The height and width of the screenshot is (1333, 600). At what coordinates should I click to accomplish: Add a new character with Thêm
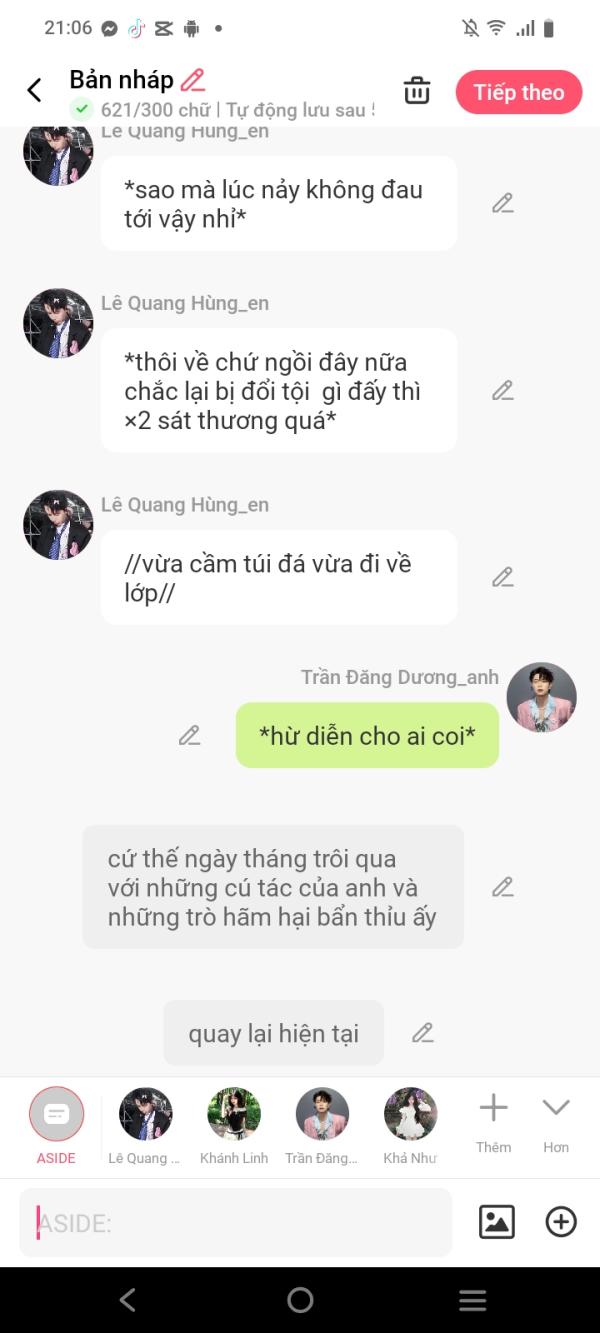click(x=493, y=1120)
